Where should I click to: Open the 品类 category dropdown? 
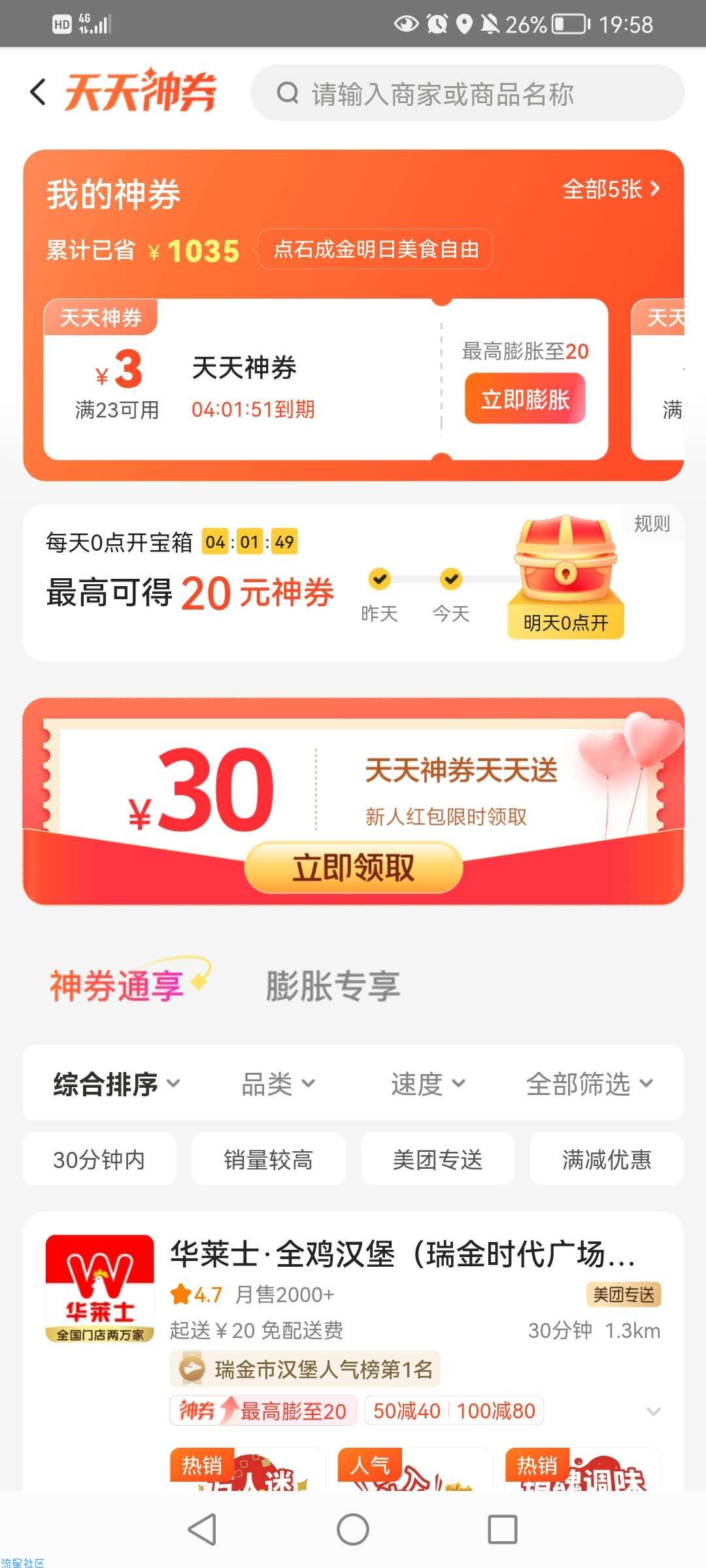pos(278,1084)
